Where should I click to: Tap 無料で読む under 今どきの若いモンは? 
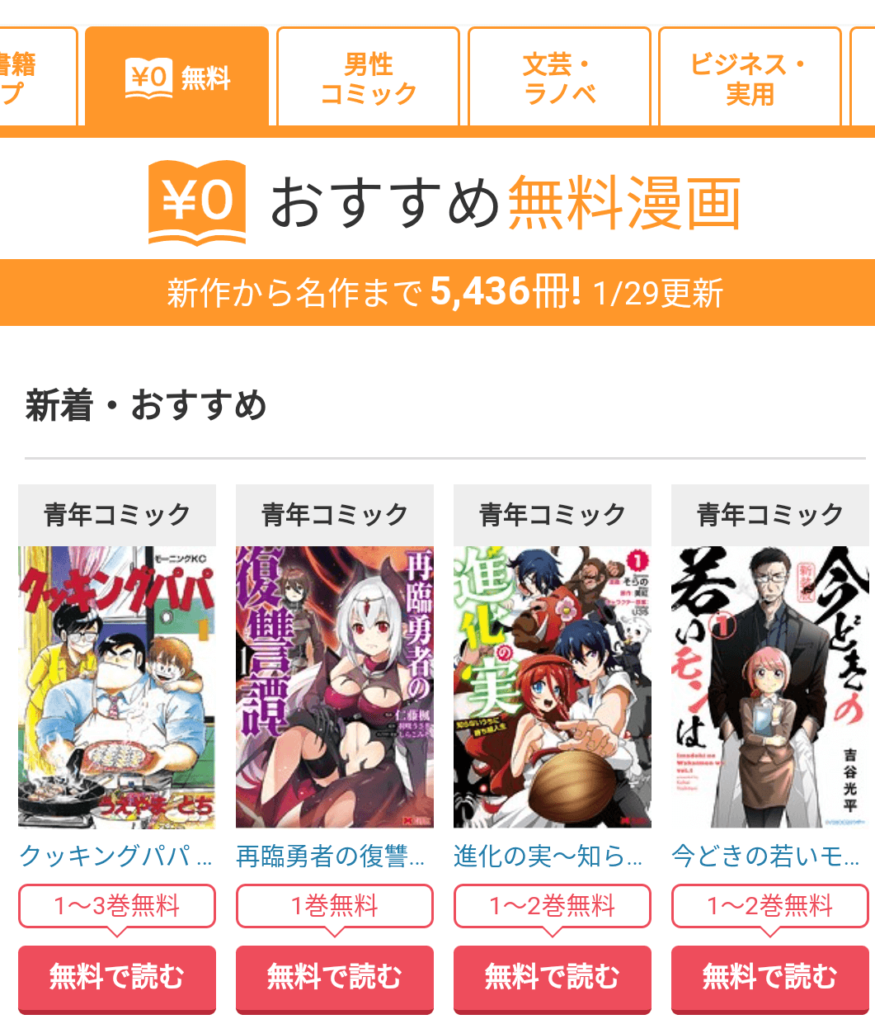[x=769, y=976]
